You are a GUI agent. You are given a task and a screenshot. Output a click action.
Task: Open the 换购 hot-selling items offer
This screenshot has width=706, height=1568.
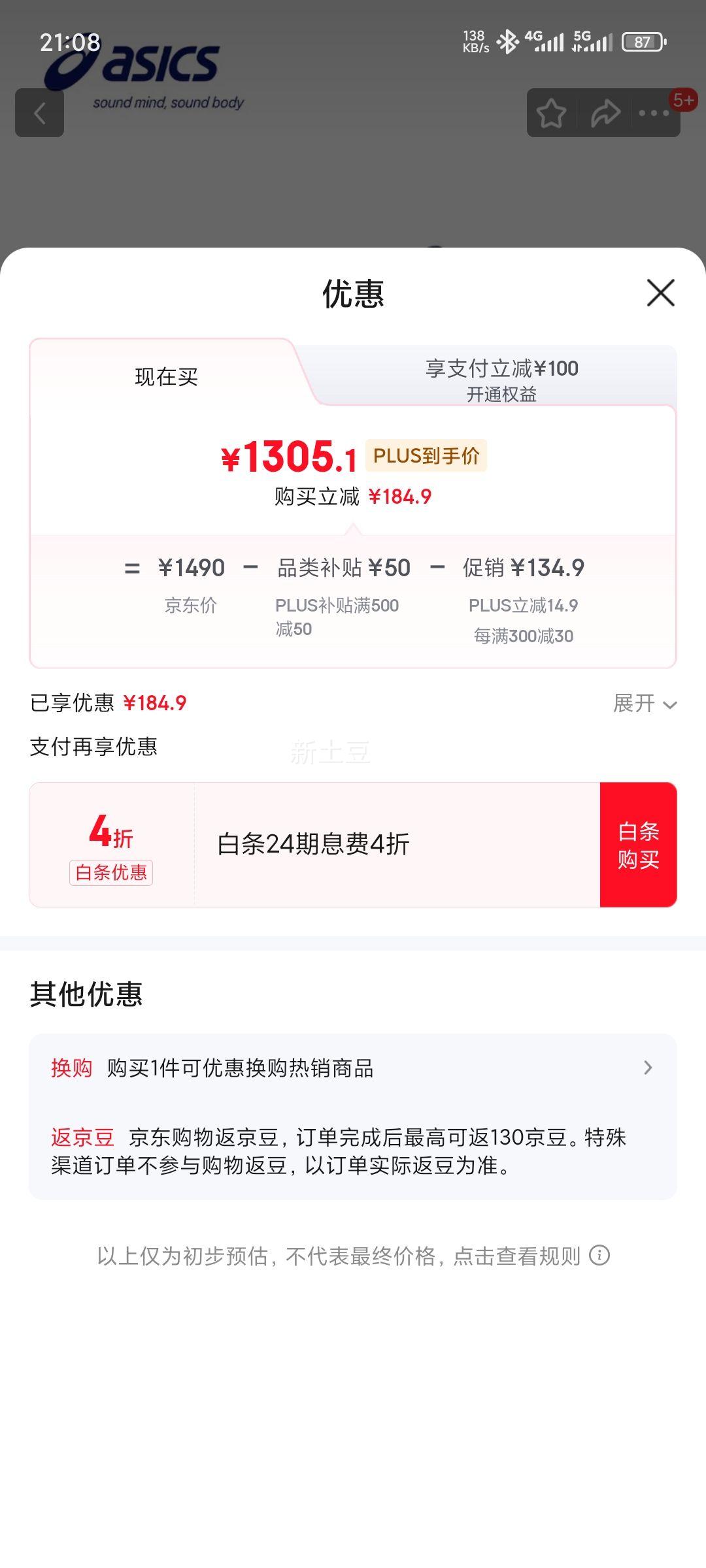(x=352, y=1068)
